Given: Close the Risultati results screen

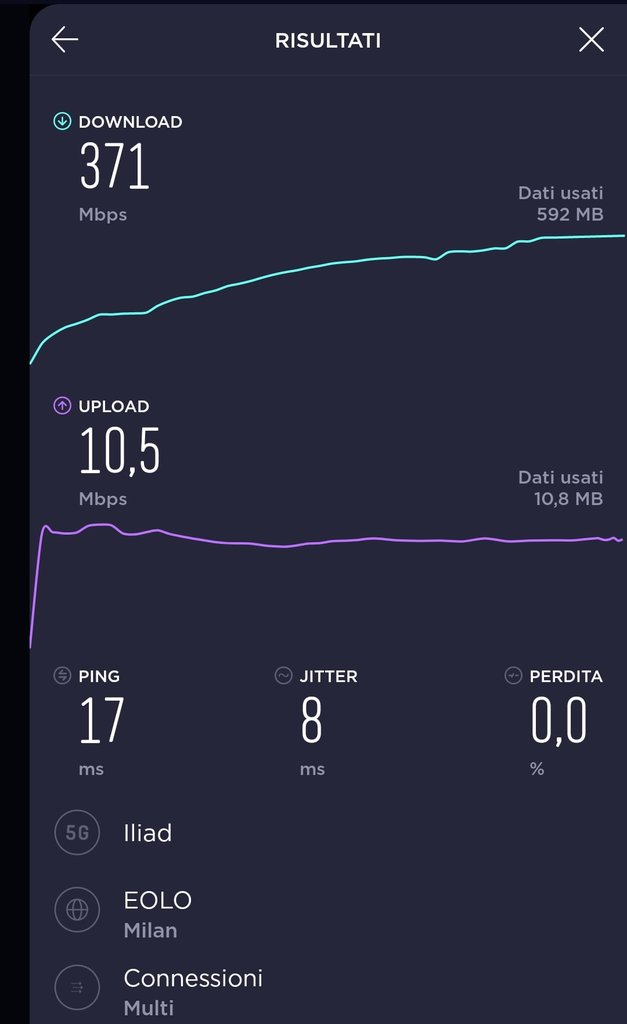Looking at the screenshot, I should point(591,40).
